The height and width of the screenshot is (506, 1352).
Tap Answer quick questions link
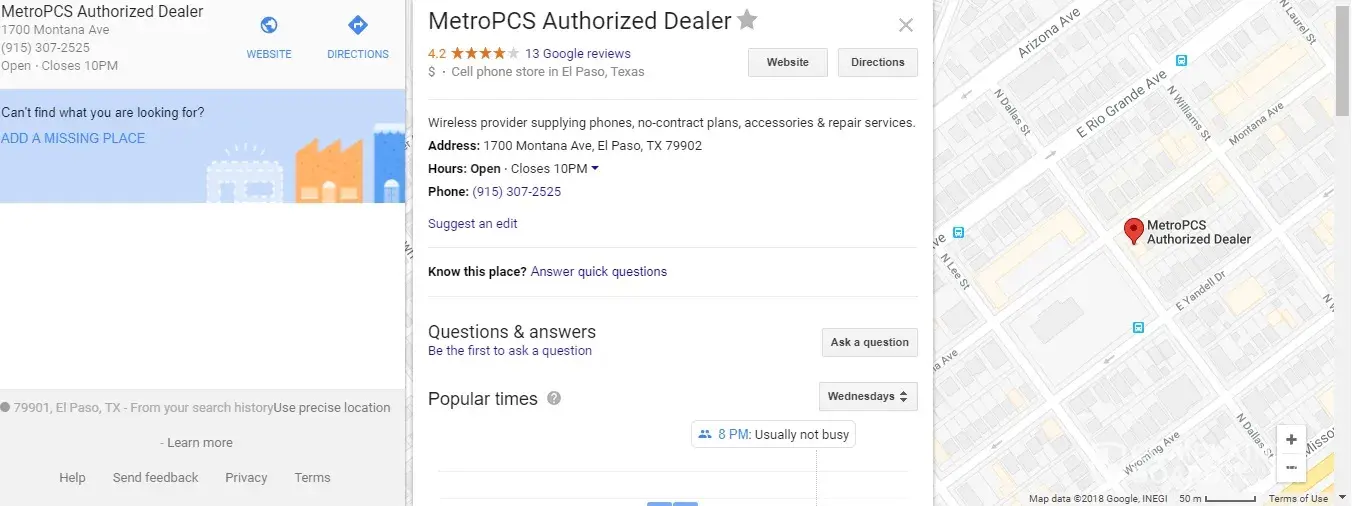[598, 271]
